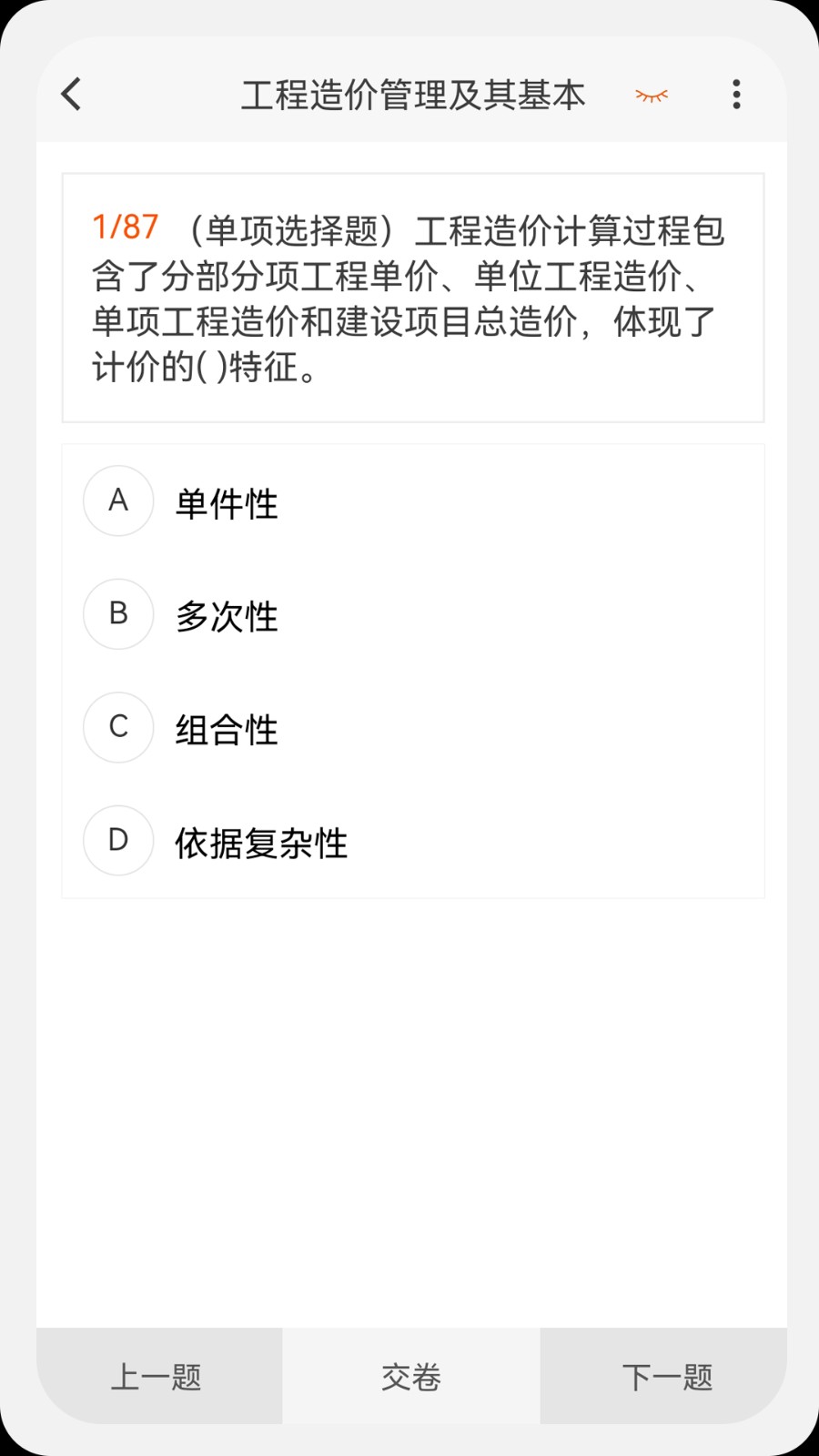This screenshot has width=819, height=1456.
Task: Select answer A 单件性
Action: [x=413, y=501]
